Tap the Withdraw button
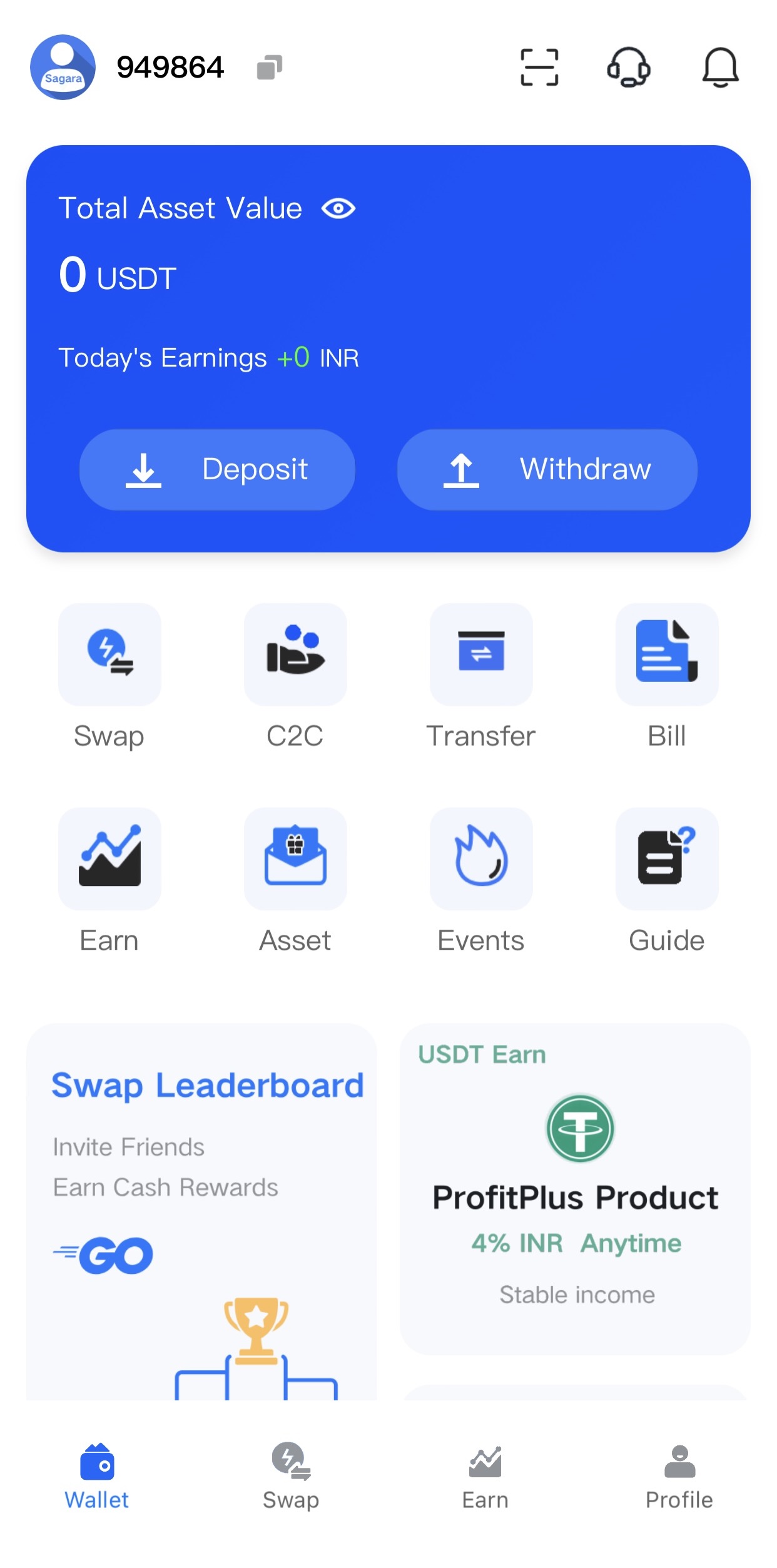The height and width of the screenshot is (1568, 777). (547, 469)
